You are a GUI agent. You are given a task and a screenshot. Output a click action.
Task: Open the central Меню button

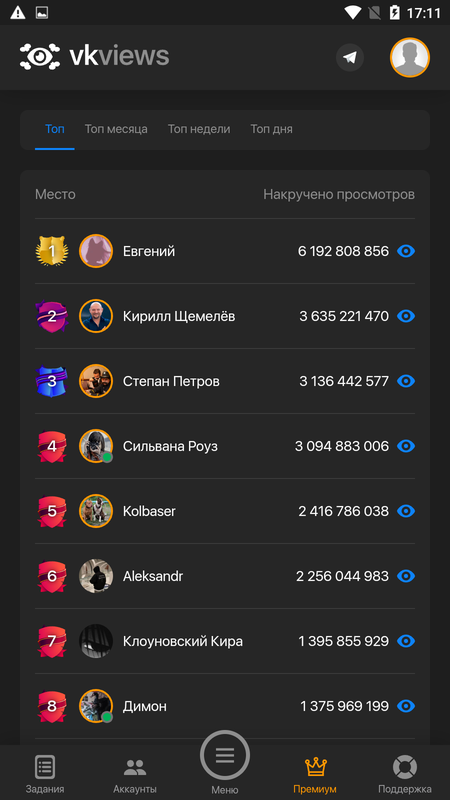(x=225, y=756)
